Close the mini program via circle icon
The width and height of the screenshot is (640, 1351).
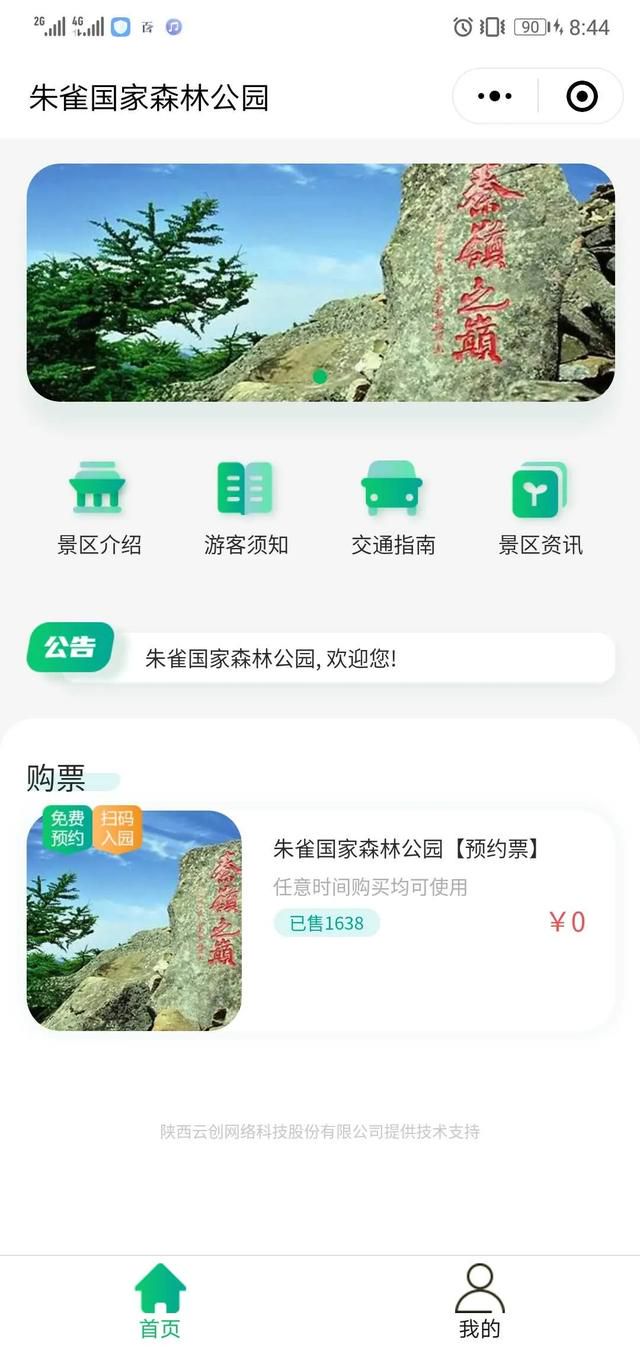tap(581, 97)
